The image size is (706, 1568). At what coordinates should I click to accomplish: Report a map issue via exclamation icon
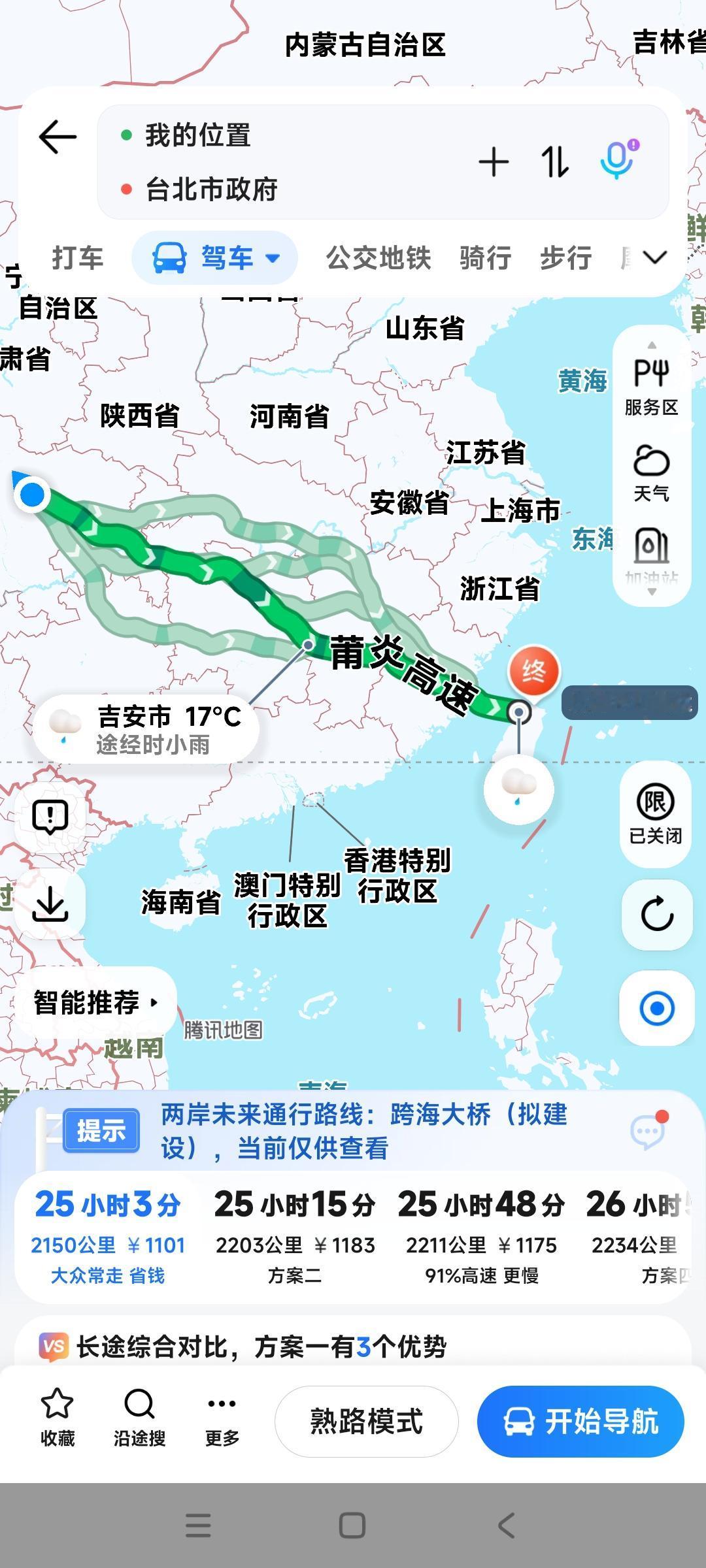(x=49, y=815)
